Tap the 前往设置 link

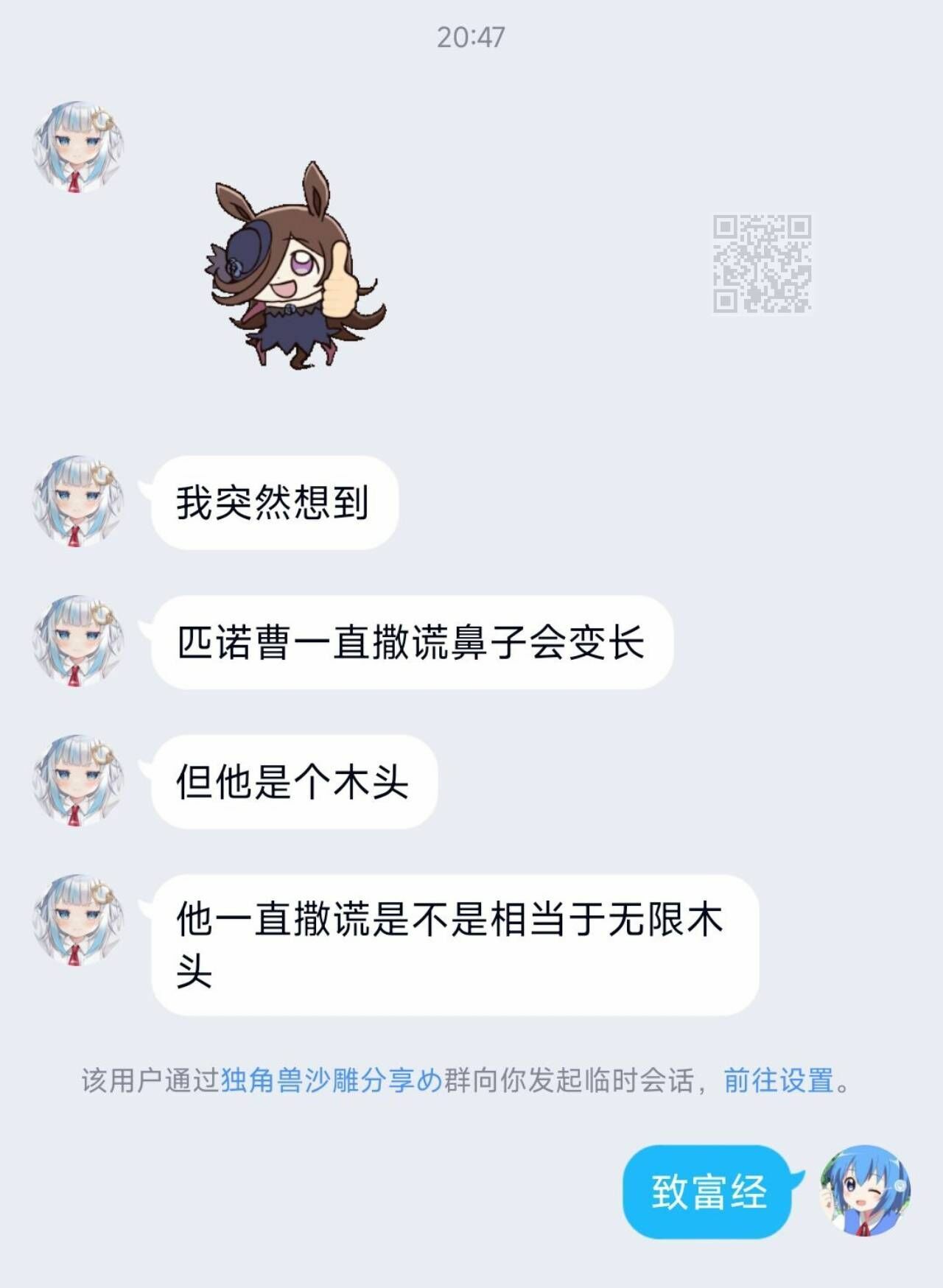pos(779,1080)
